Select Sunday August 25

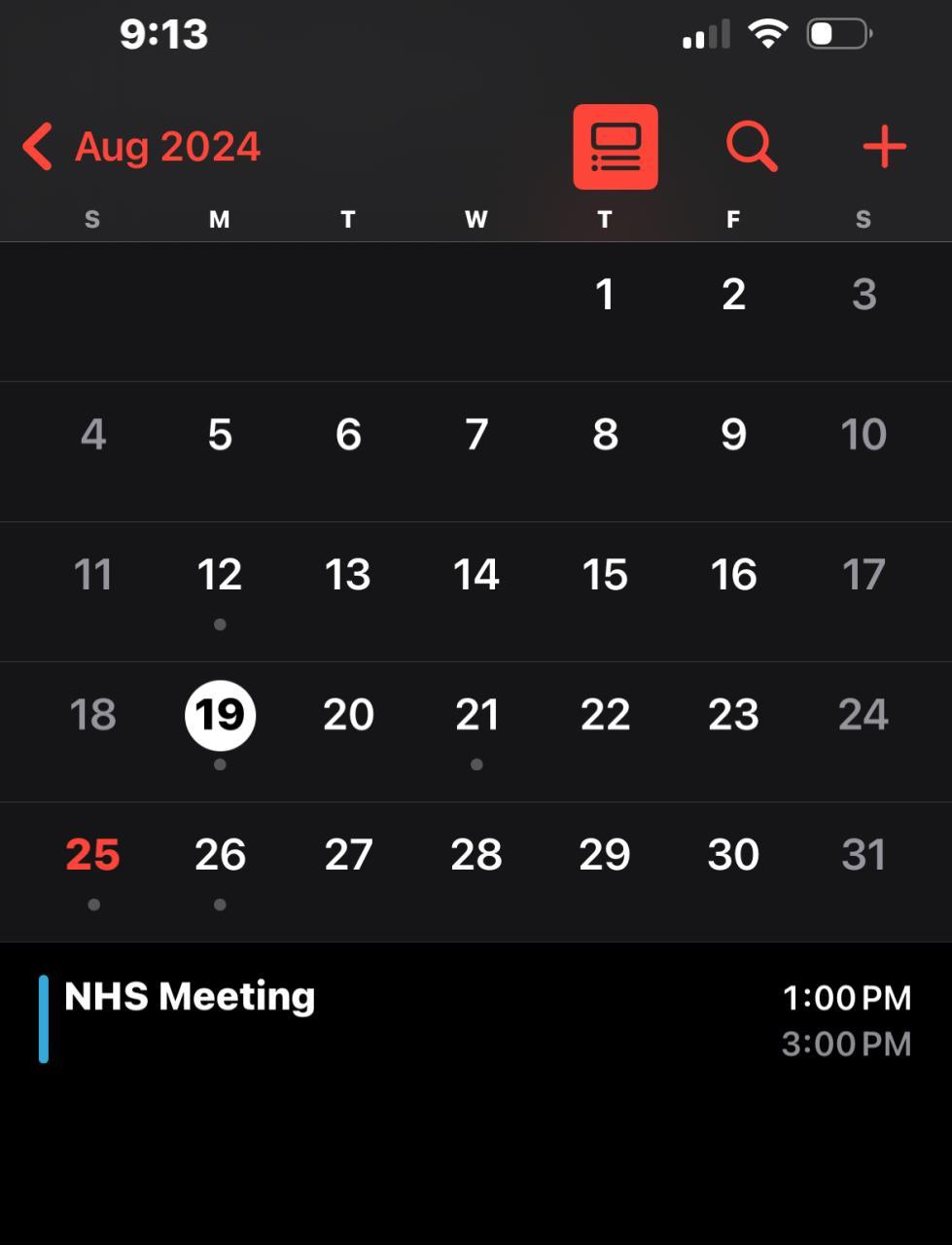point(92,855)
